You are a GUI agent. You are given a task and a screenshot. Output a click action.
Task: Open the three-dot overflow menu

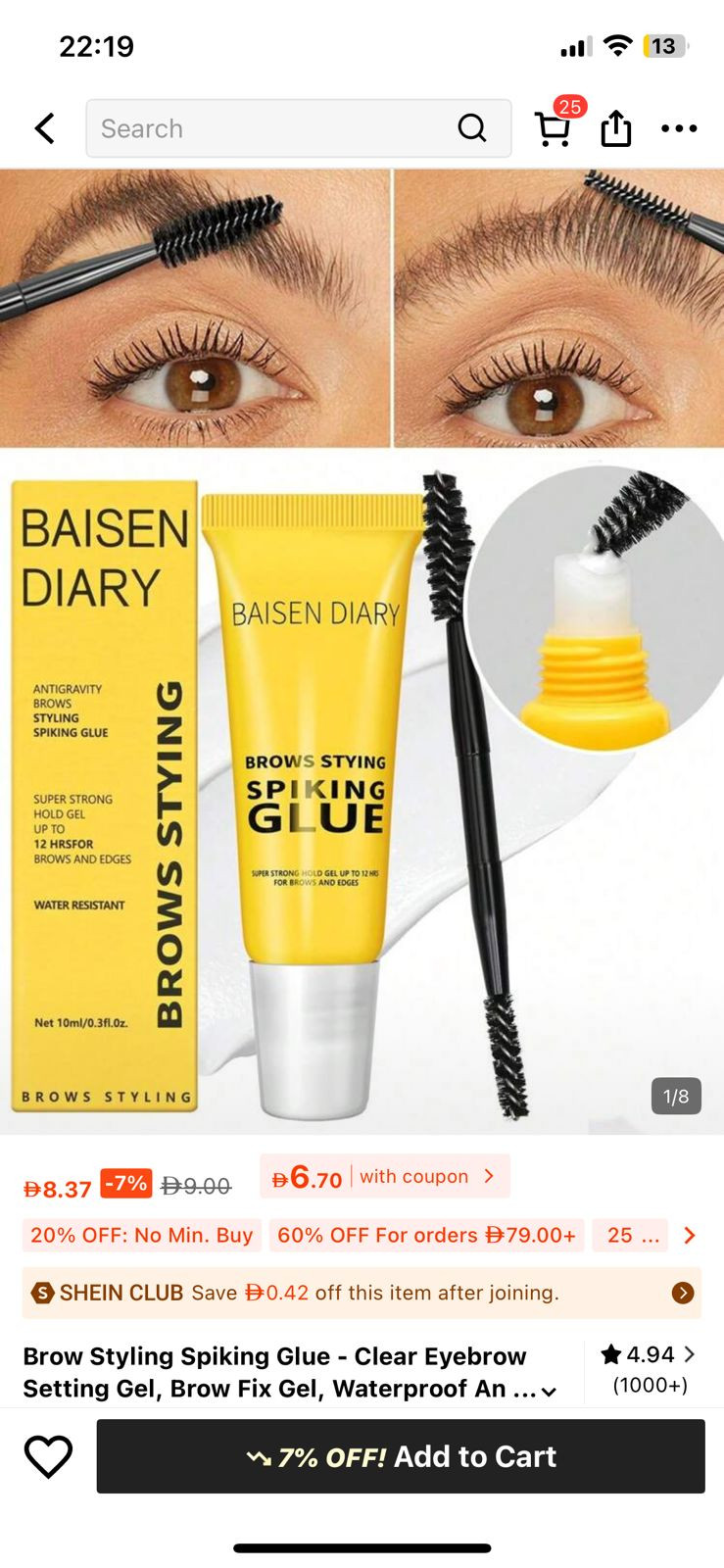point(679,128)
